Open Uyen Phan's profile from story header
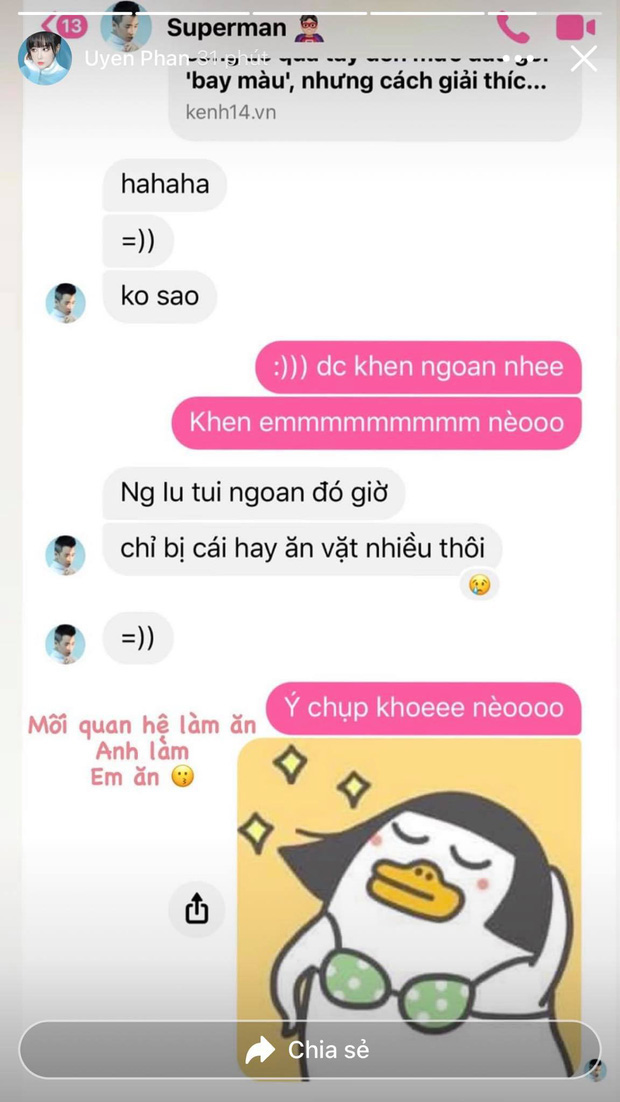The image size is (620, 1102). pyautogui.click(x=45, y=58)
